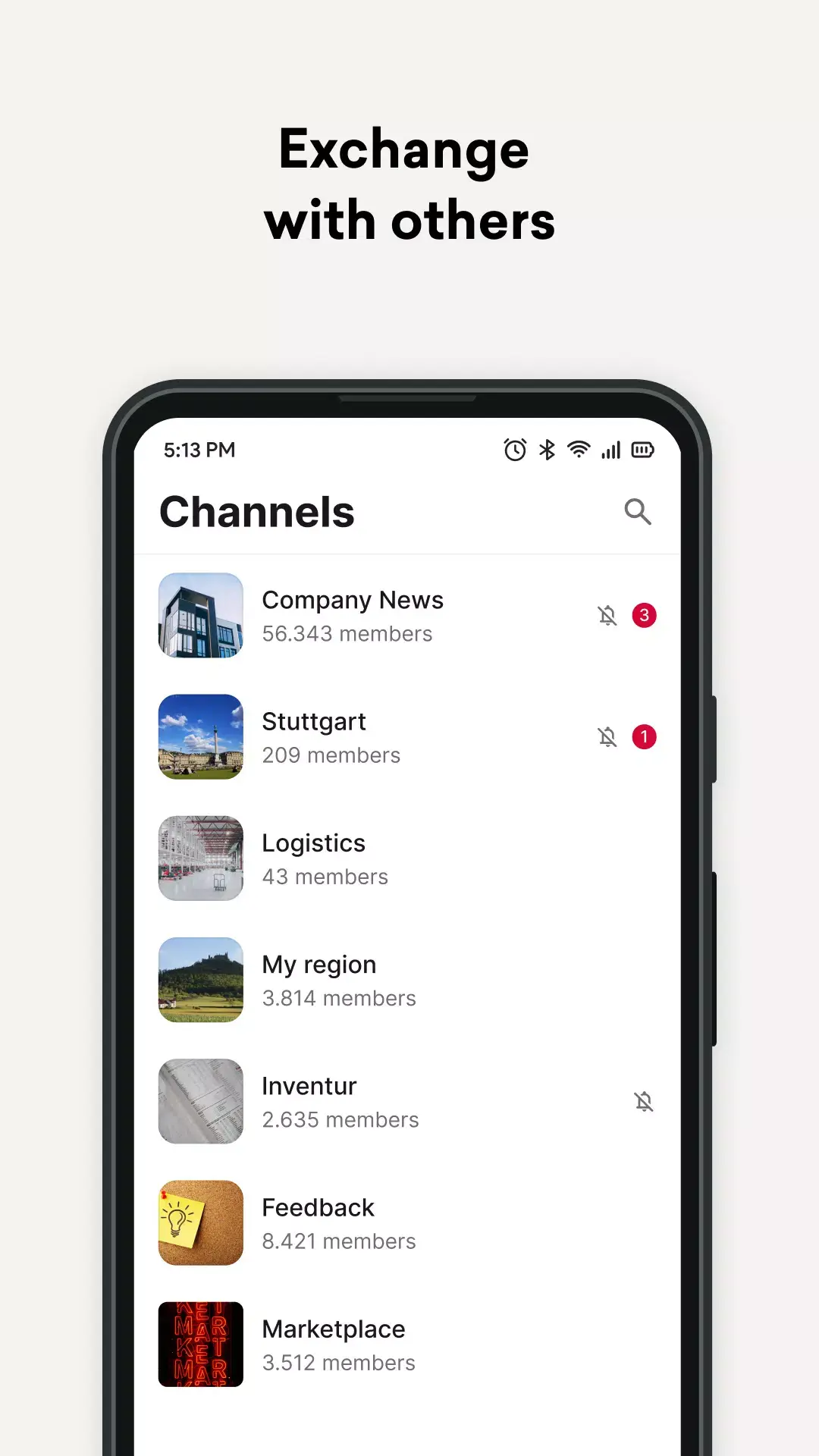
Task: Click the Bluetooth icon in the status bar
Action: [547, 449]
